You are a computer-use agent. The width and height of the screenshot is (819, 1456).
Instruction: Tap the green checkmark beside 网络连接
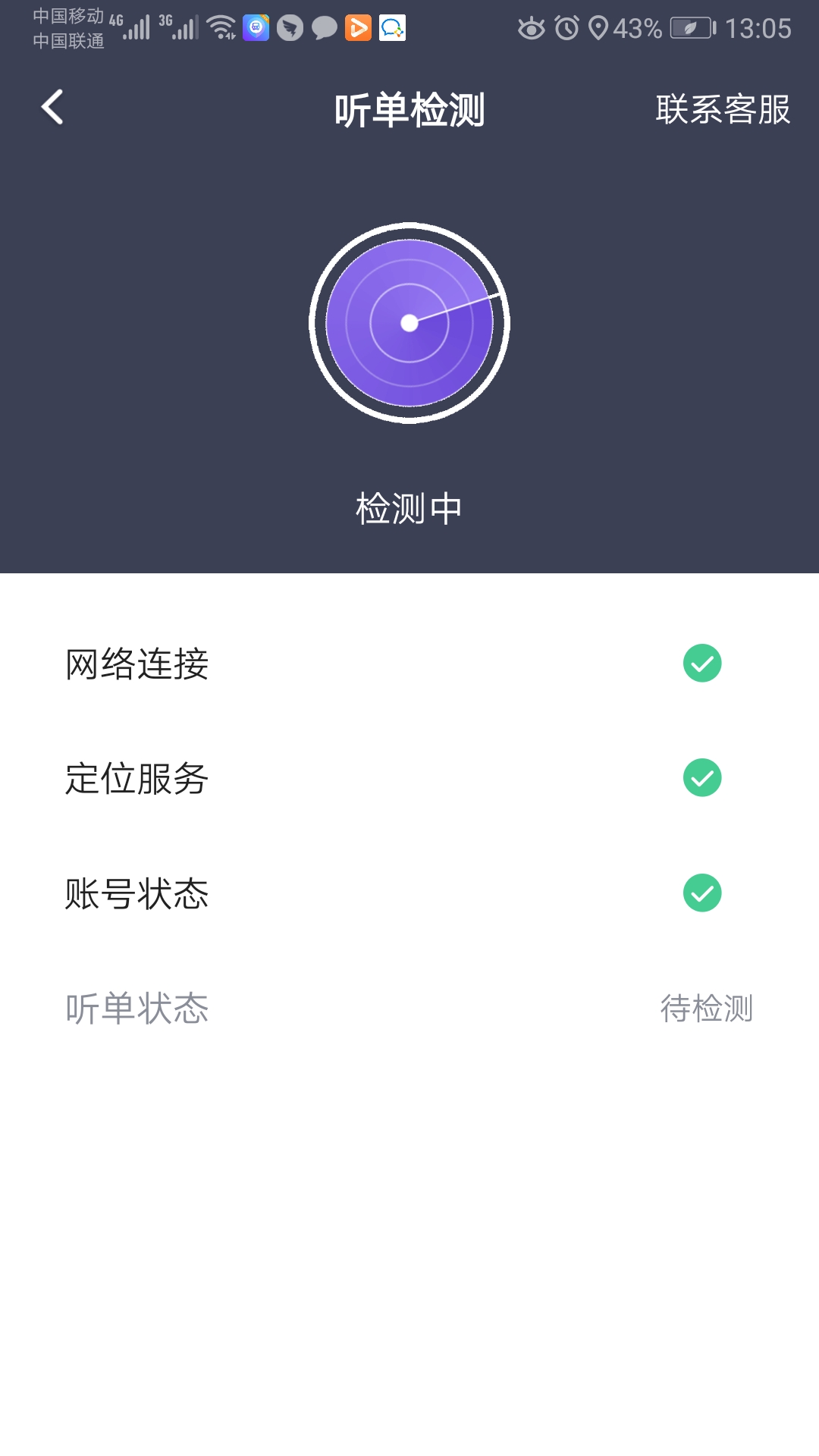(x=701, y=664)
